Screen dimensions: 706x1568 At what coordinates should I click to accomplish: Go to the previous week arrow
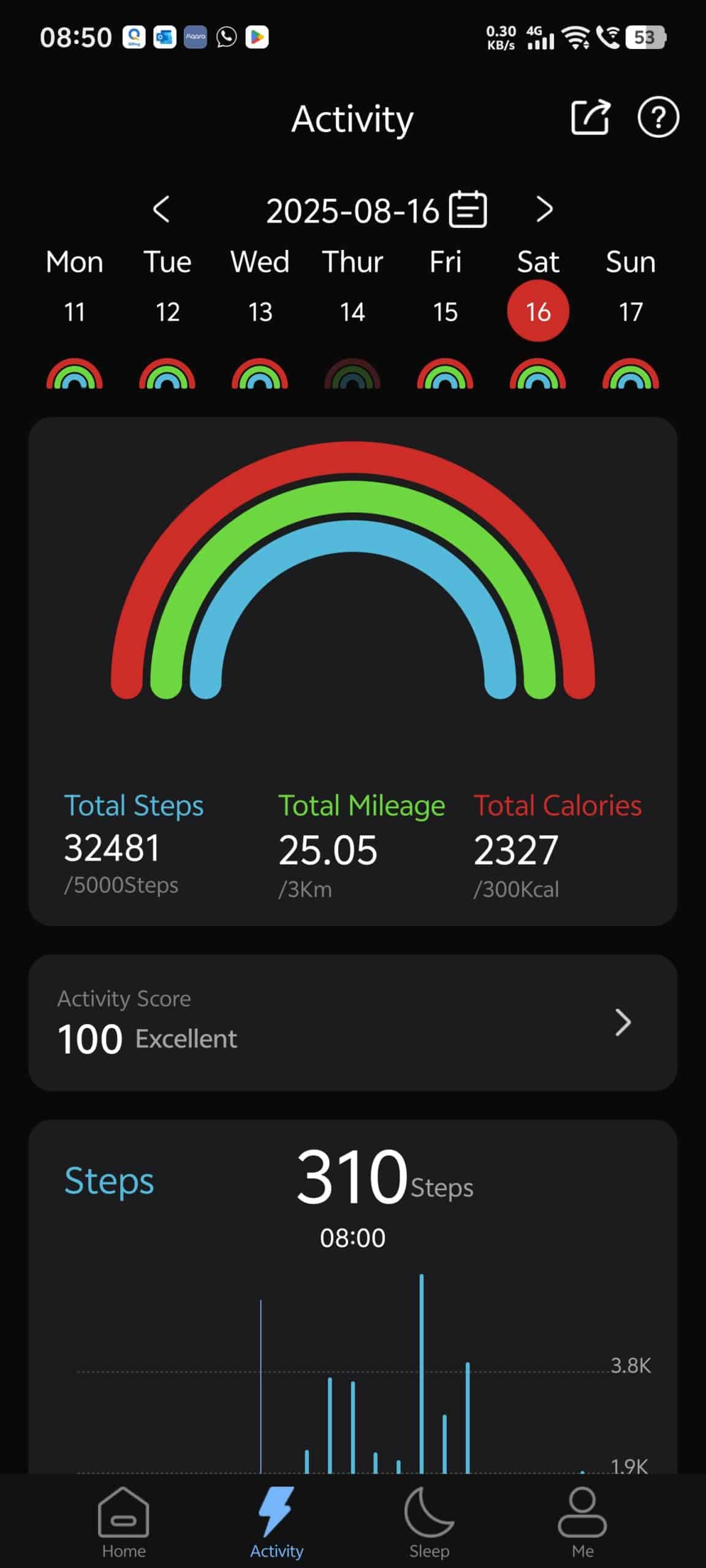click(x=161, y=209)
